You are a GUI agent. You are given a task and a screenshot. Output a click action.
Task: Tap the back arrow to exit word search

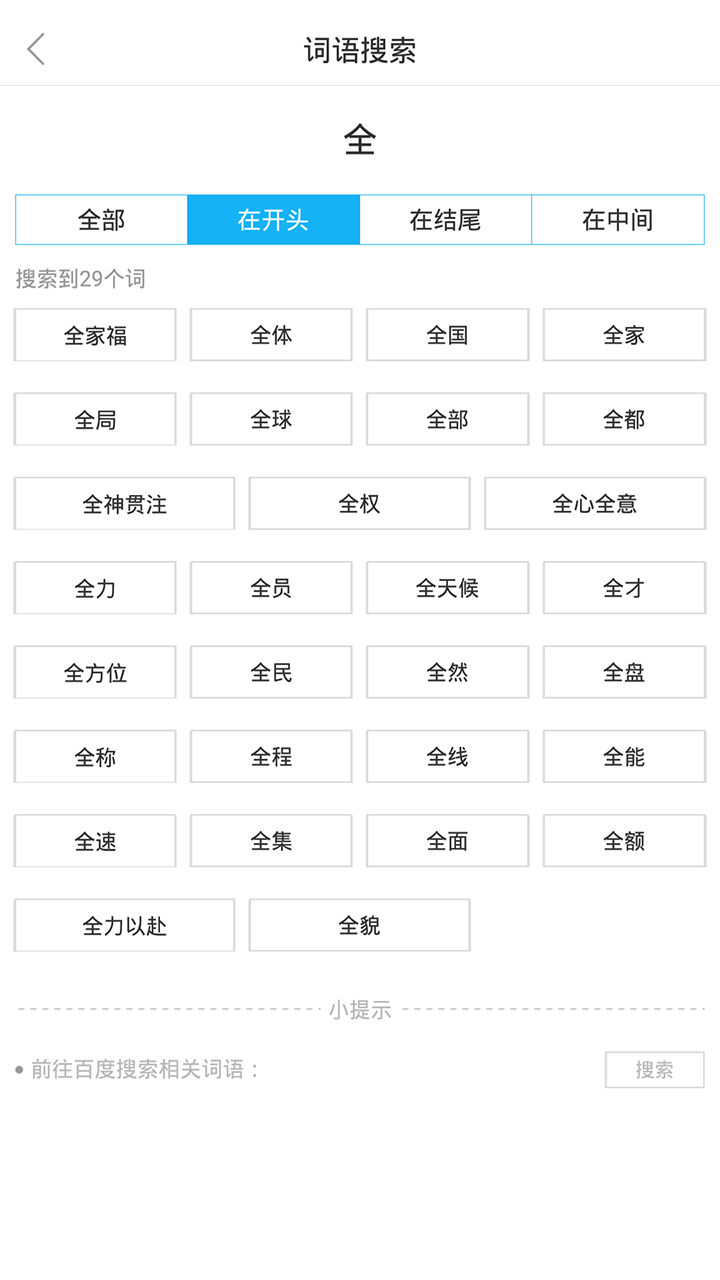(x=35, y=48)
